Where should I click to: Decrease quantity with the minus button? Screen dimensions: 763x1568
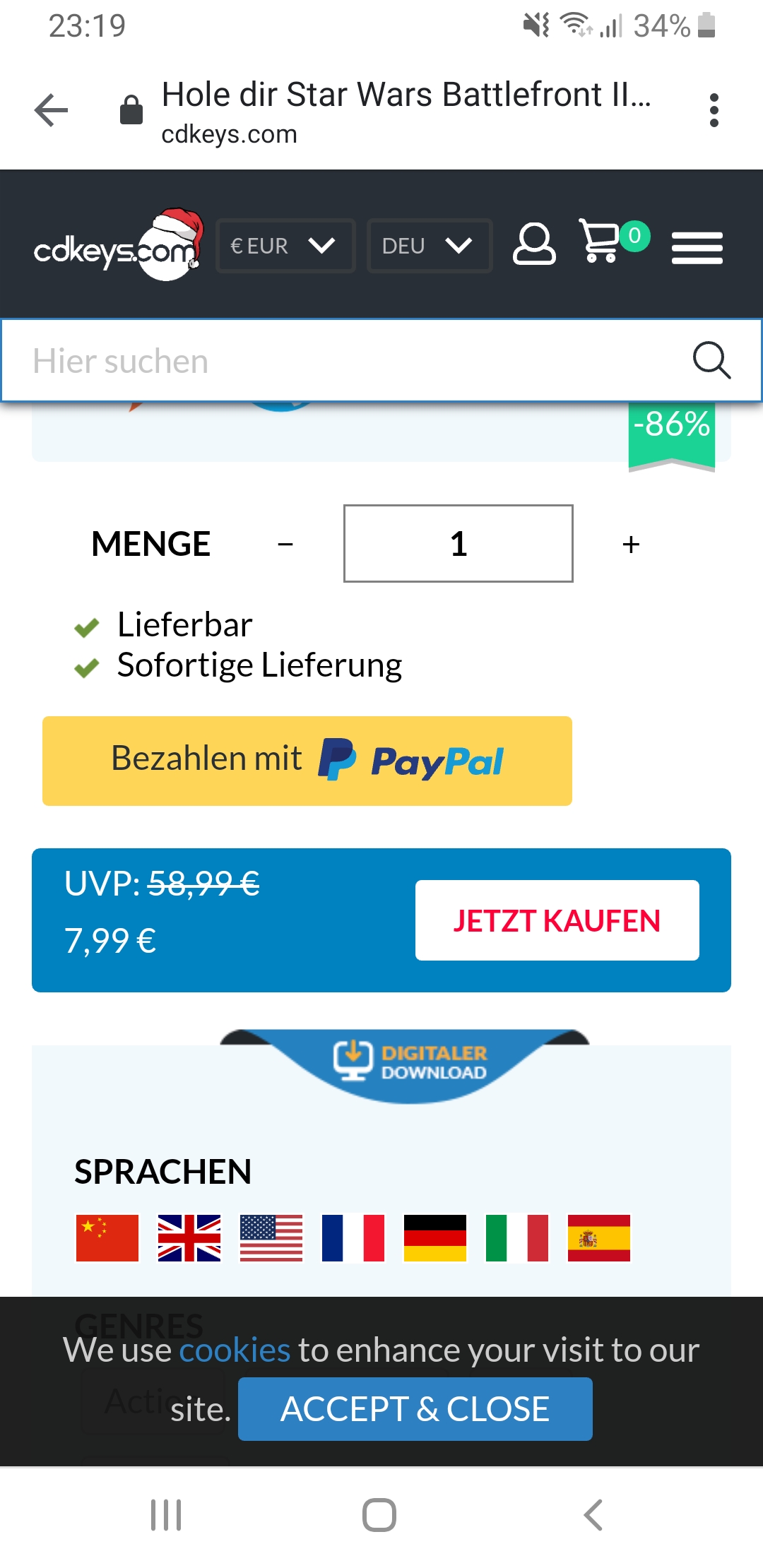pyautogui.click(x=285, y=545)
